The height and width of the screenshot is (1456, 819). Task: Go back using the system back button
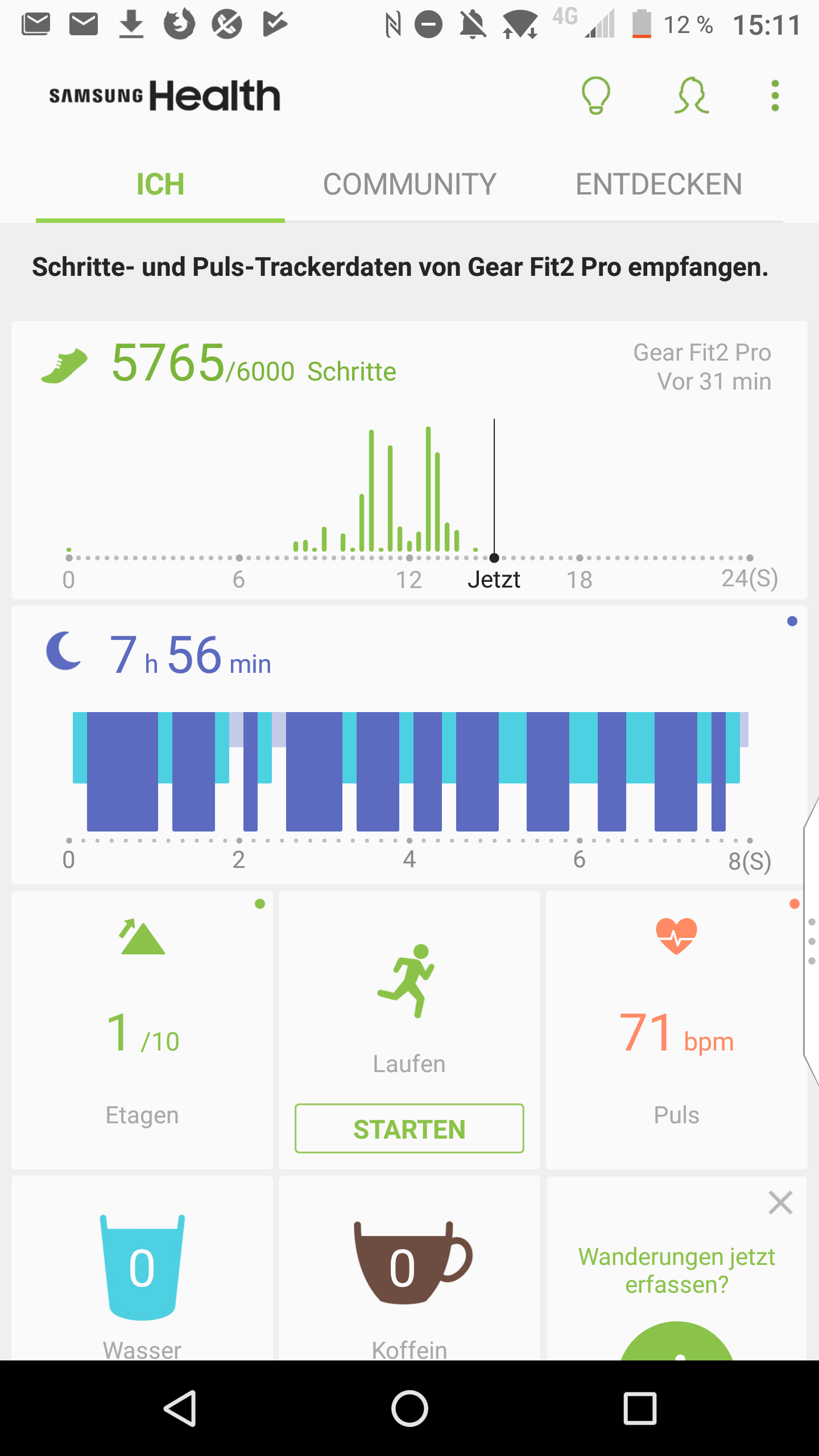[x=180, y=1409]
